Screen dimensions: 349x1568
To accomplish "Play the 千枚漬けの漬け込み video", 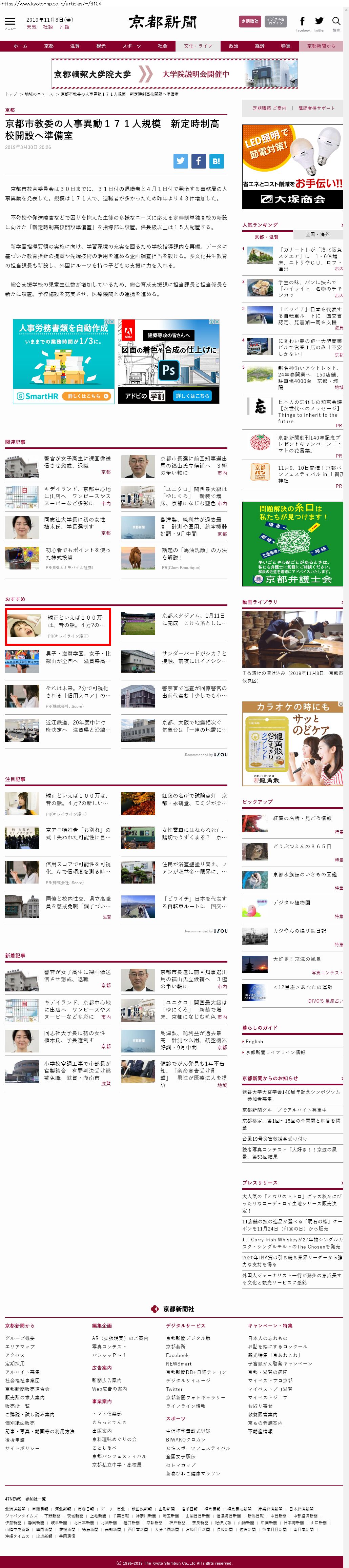I will pyautogui.click(x=292, y=639).
